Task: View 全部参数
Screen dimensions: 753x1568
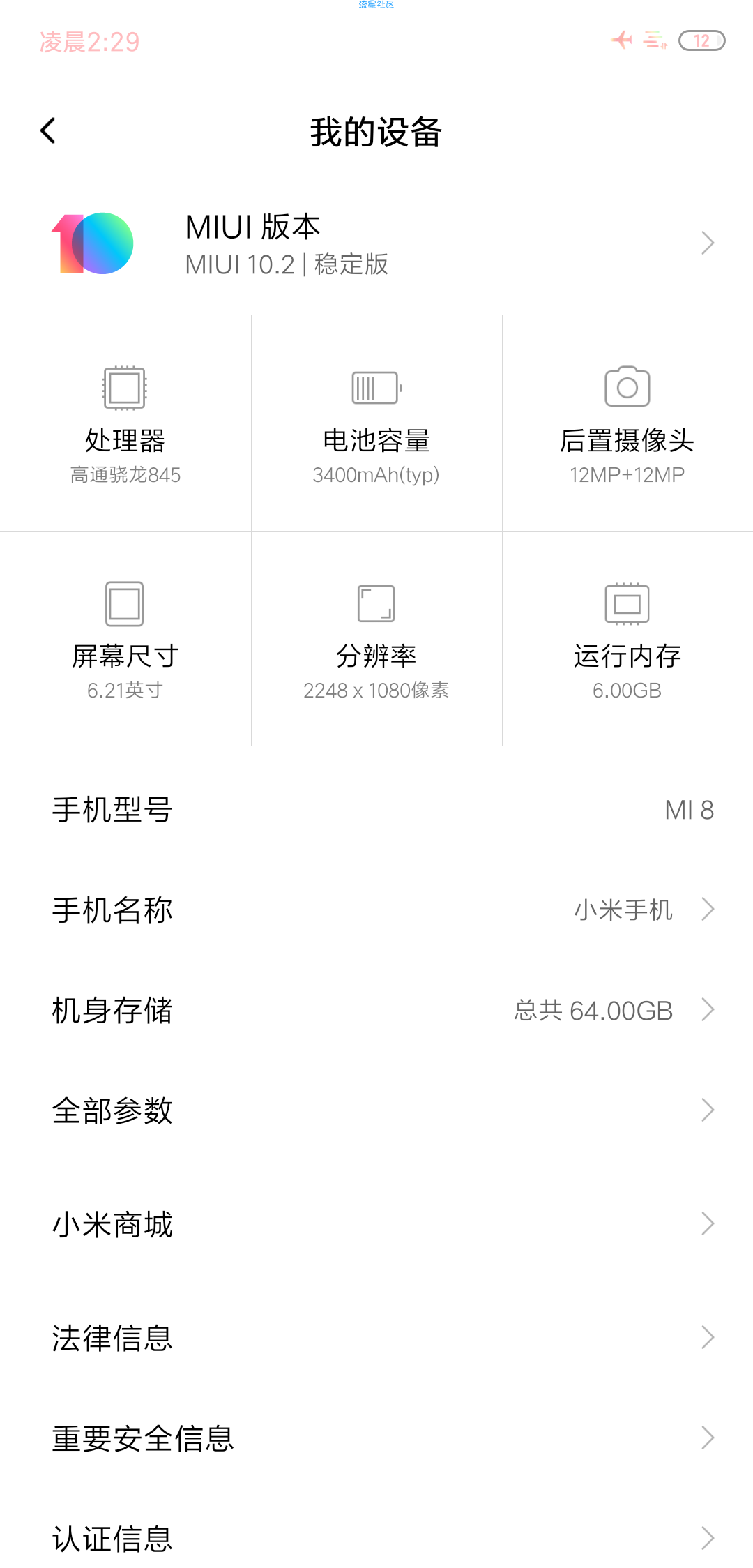Action: [376, 1110]
